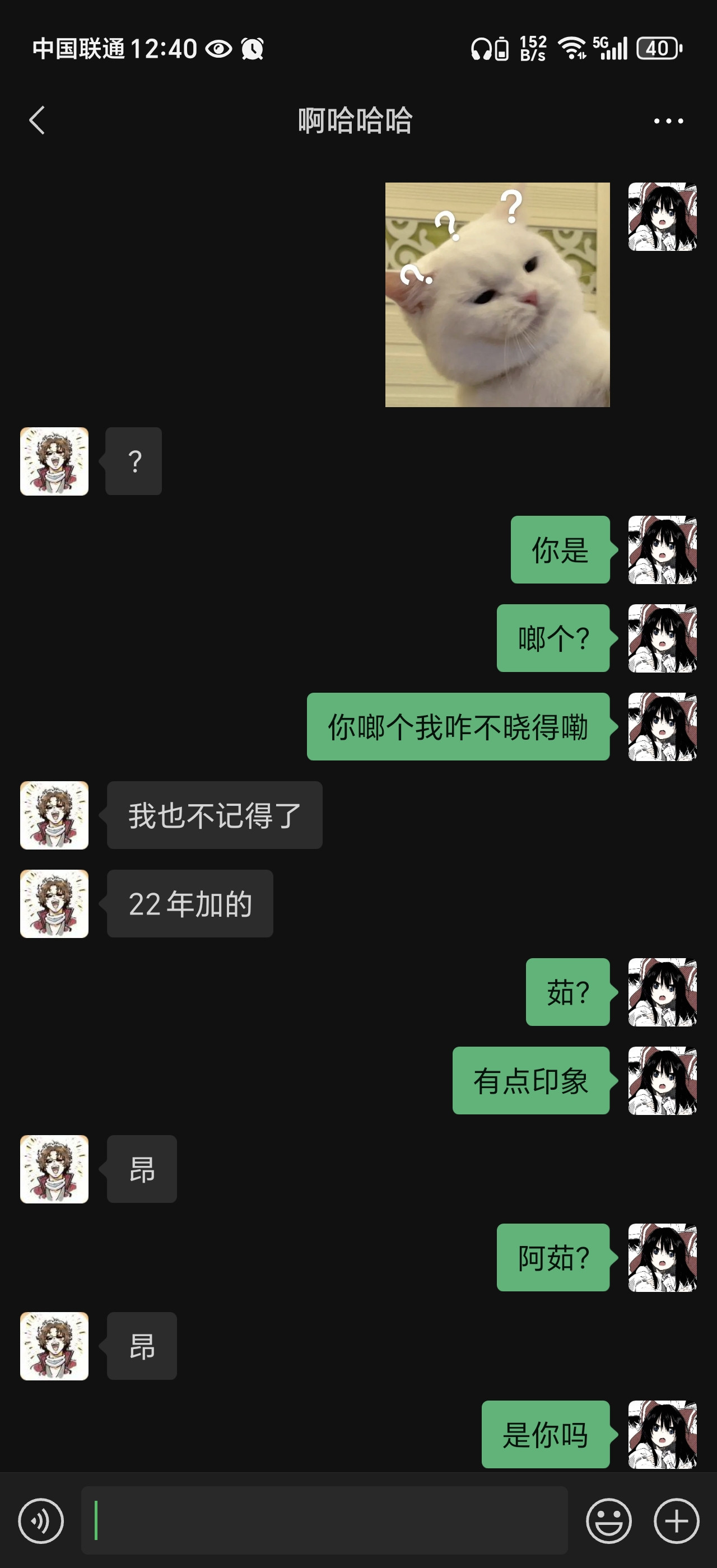Switch to voice message input

click(x=41, y=1520)
